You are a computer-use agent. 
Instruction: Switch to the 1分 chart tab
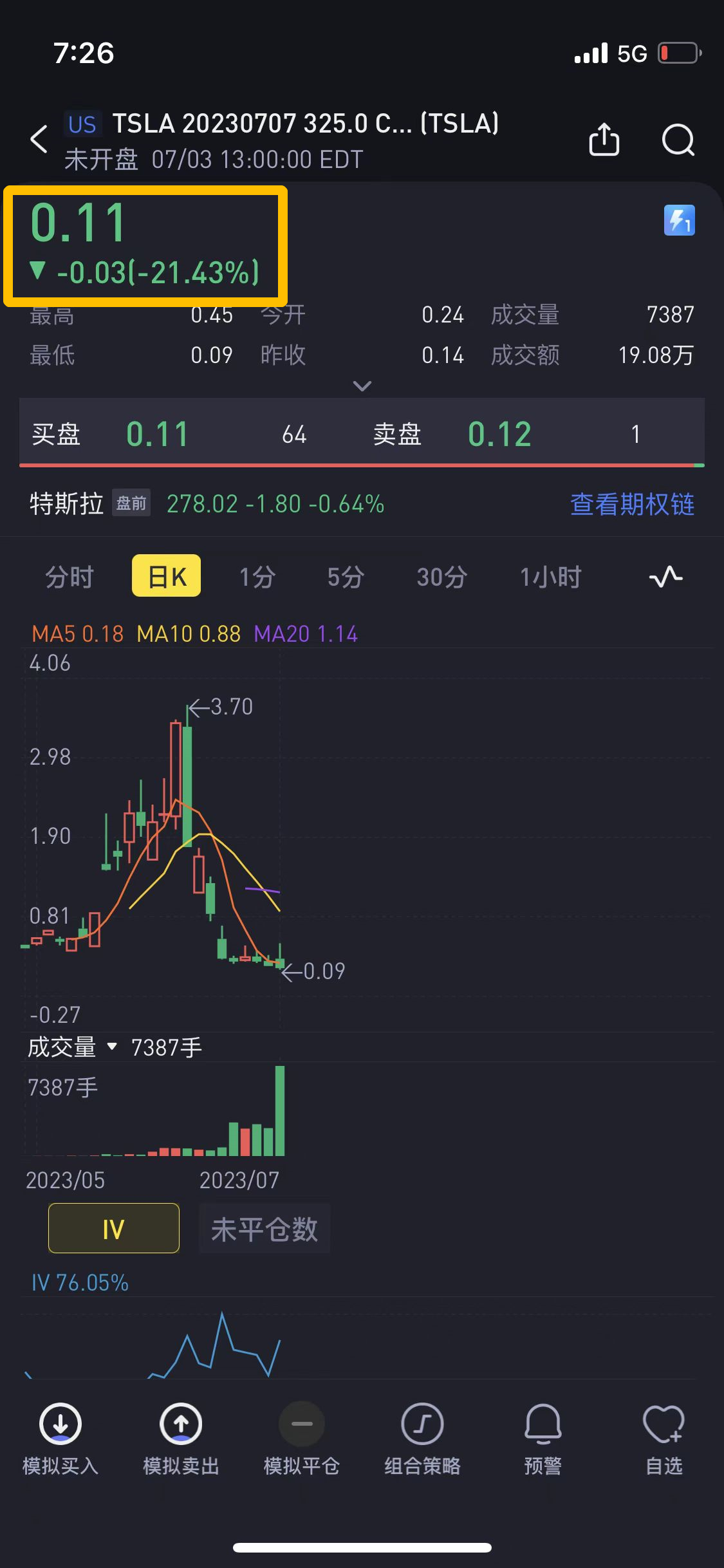tap(257, 577)
